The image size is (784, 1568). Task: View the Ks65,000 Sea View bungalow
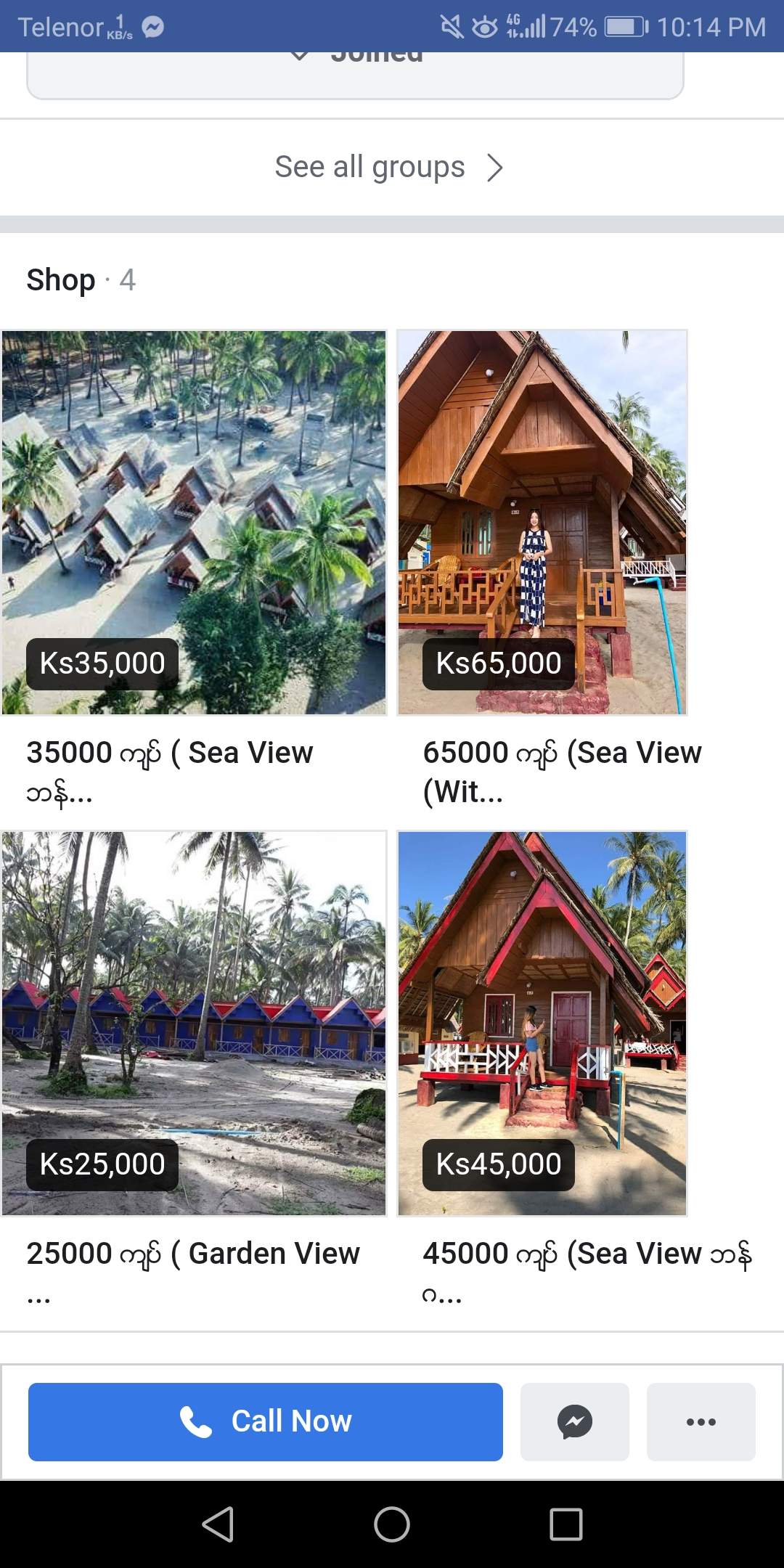[x=542, y=523]
